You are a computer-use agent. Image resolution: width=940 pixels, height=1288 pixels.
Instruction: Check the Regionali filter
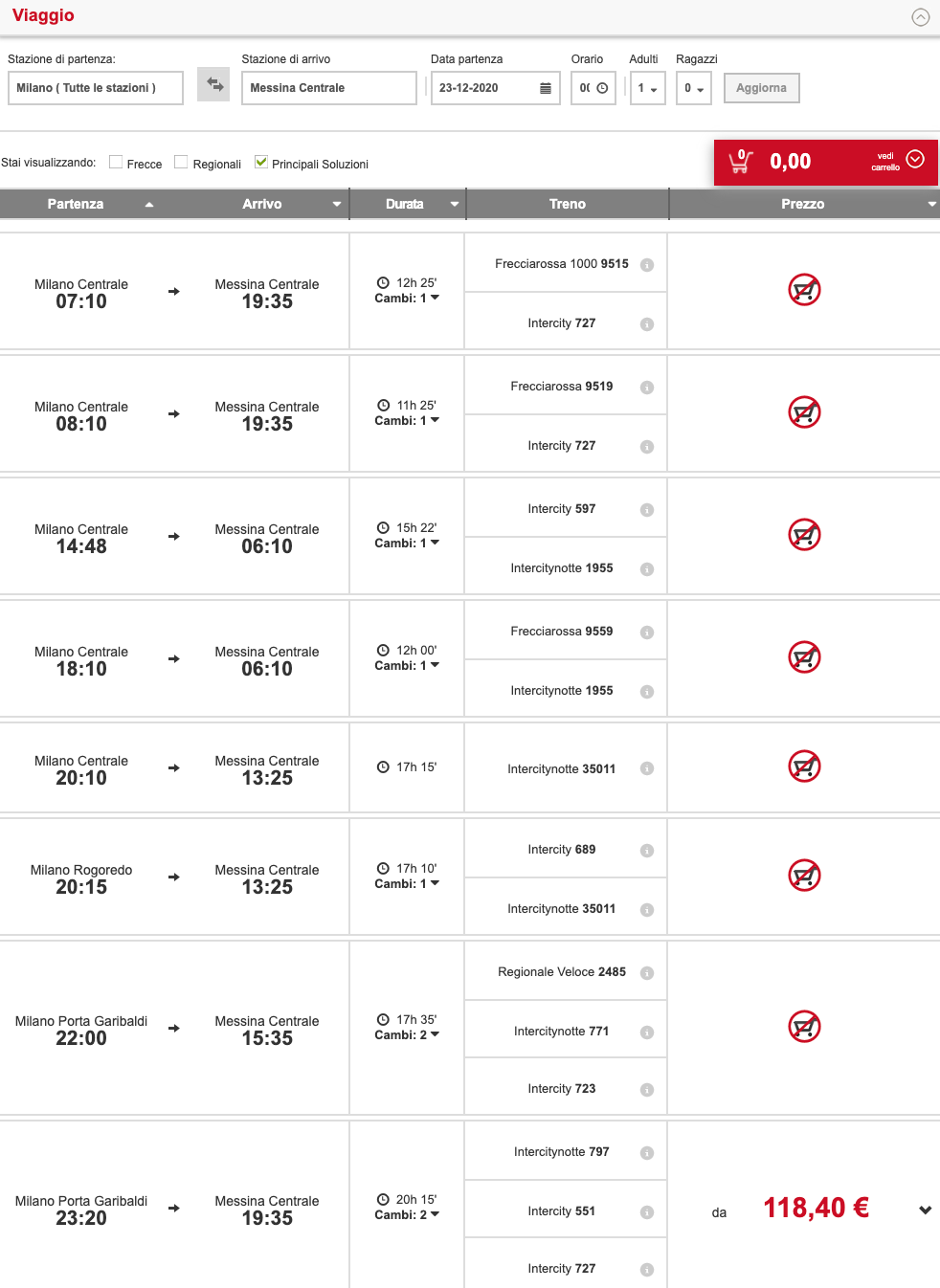[x=181, y=163]
